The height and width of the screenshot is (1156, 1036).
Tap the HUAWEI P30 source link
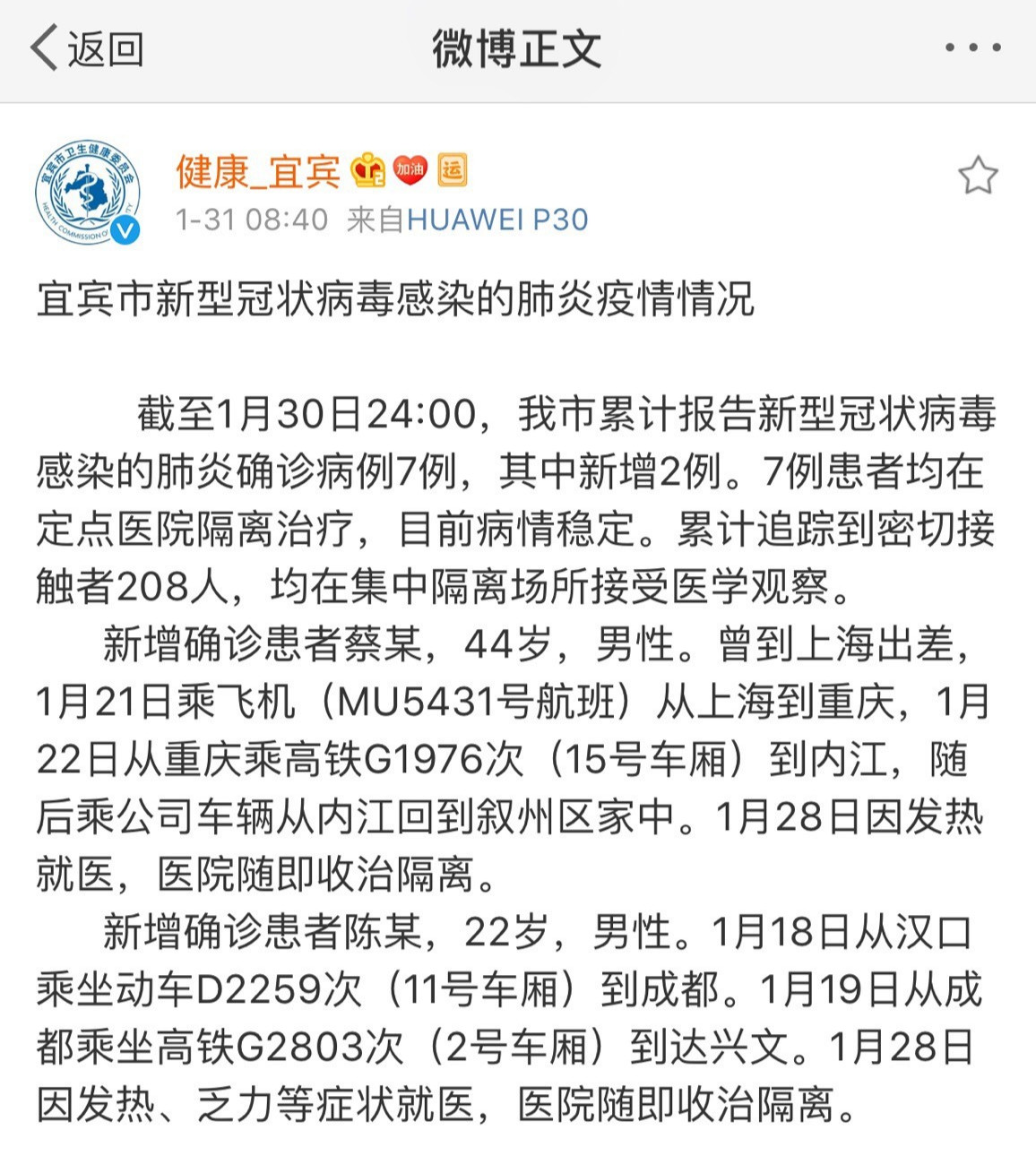click(497, 220)
